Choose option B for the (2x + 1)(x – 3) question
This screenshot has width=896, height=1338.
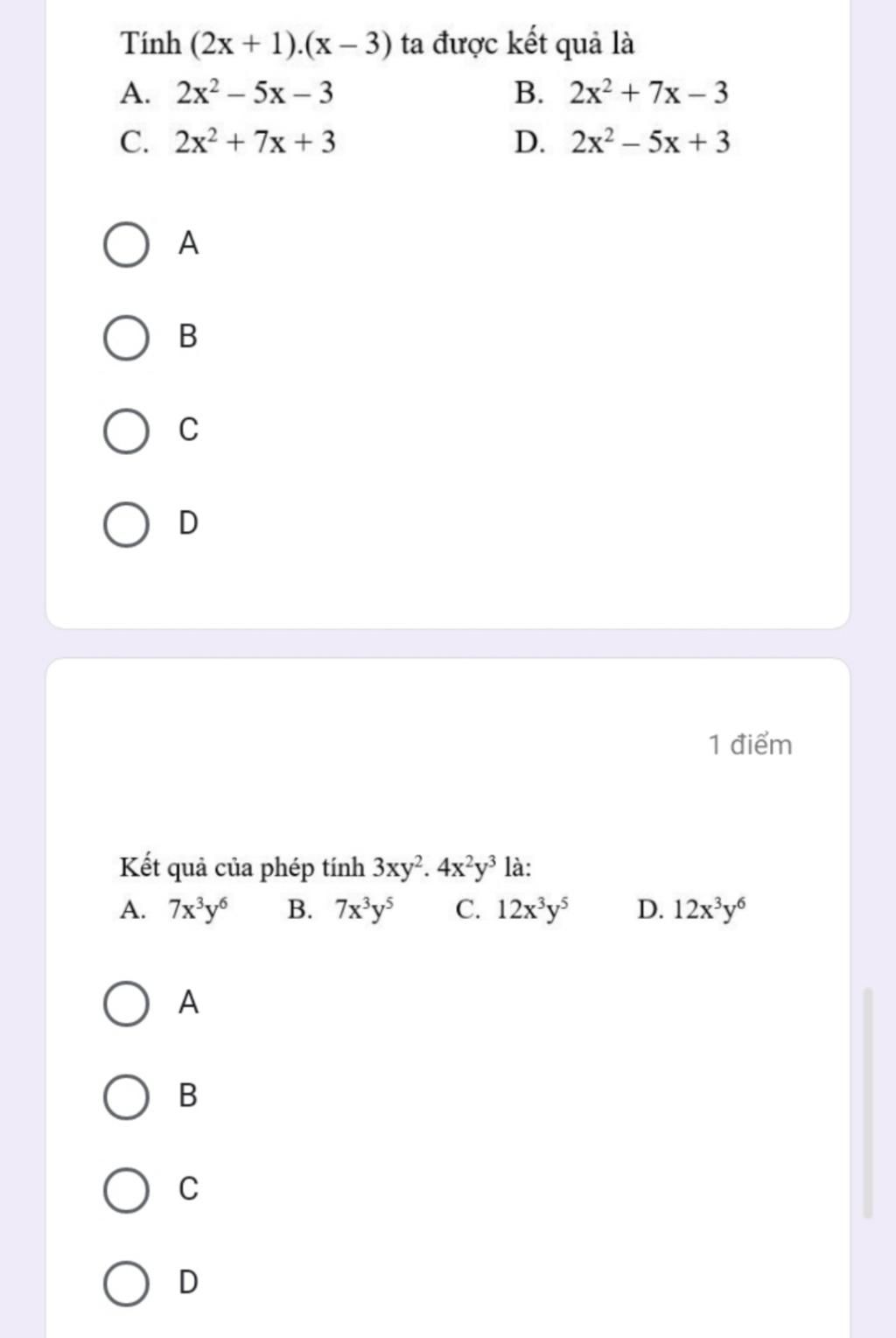click(126, 338)
